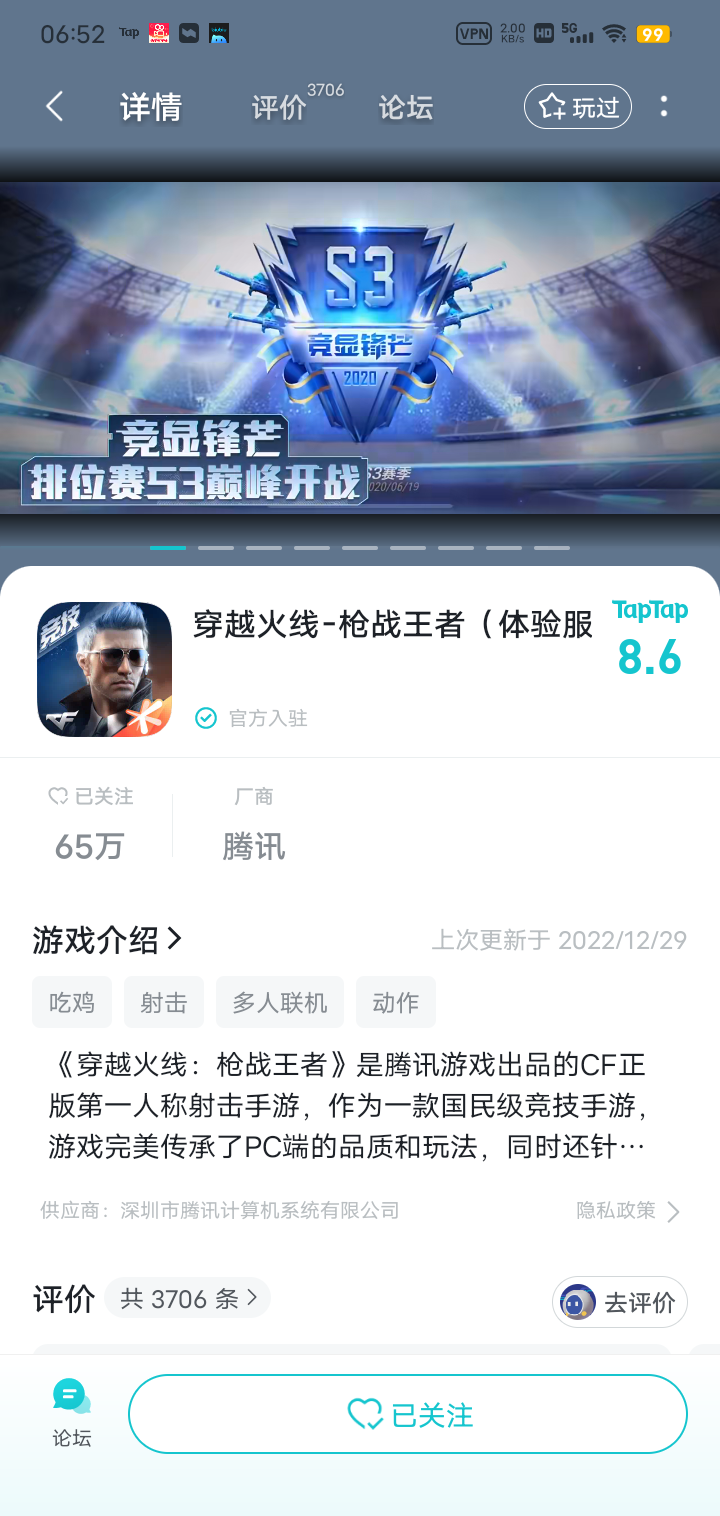The width and height of the screenshot is (720, 1516).
Task: Open the 论坛 tab at top
Action: [405, 106]
